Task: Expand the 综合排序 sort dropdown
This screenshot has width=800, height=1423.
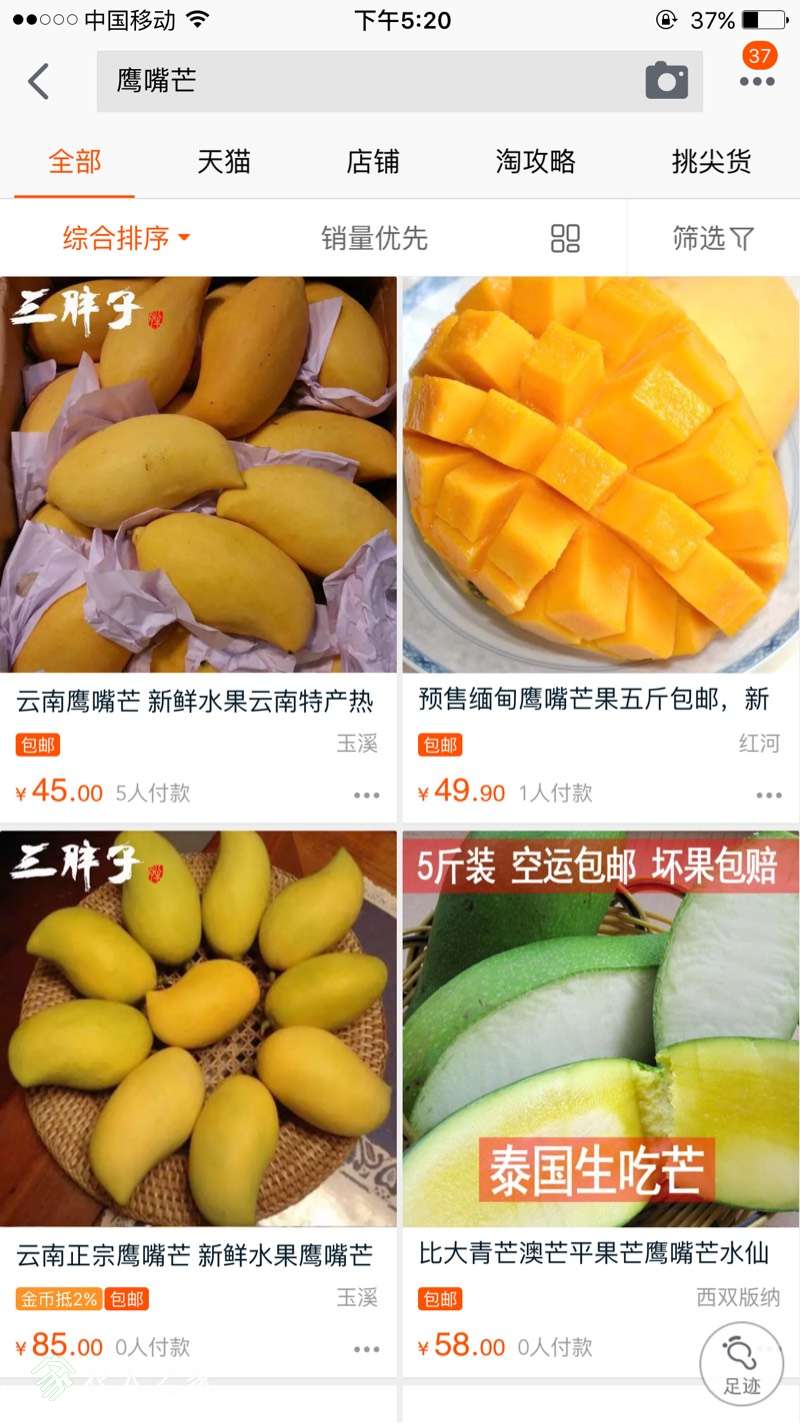Action: click(126, 238)
